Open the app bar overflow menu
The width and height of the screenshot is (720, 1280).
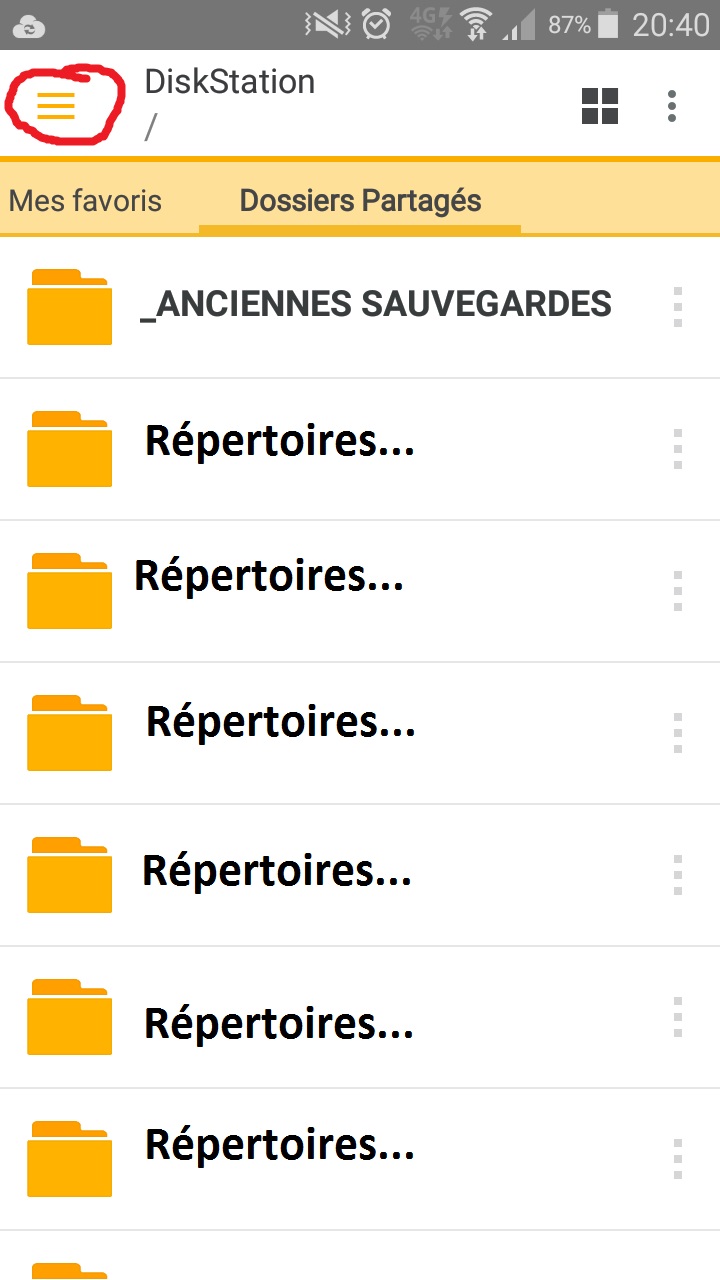[672, 106]
